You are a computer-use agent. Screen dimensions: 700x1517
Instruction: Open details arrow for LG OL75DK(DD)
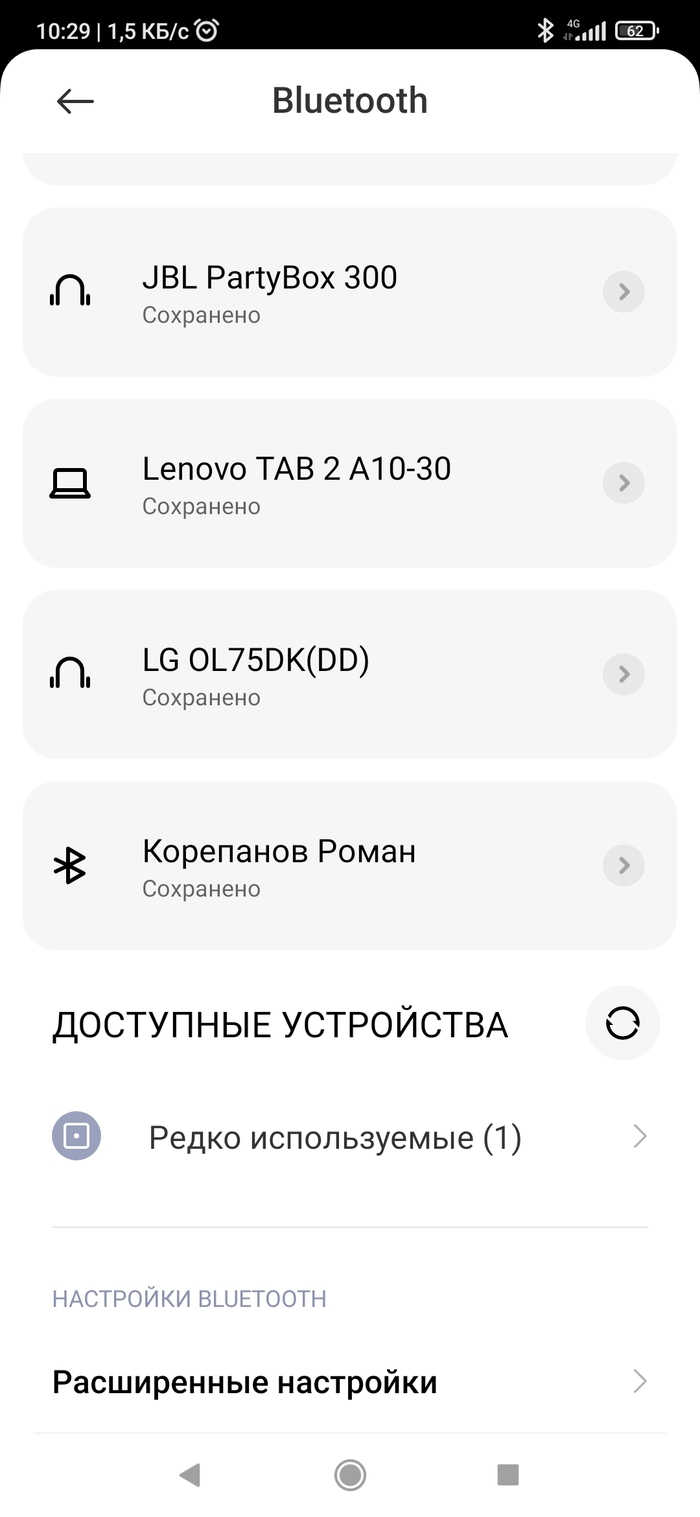pyautogui.click(x=623, y=674)
